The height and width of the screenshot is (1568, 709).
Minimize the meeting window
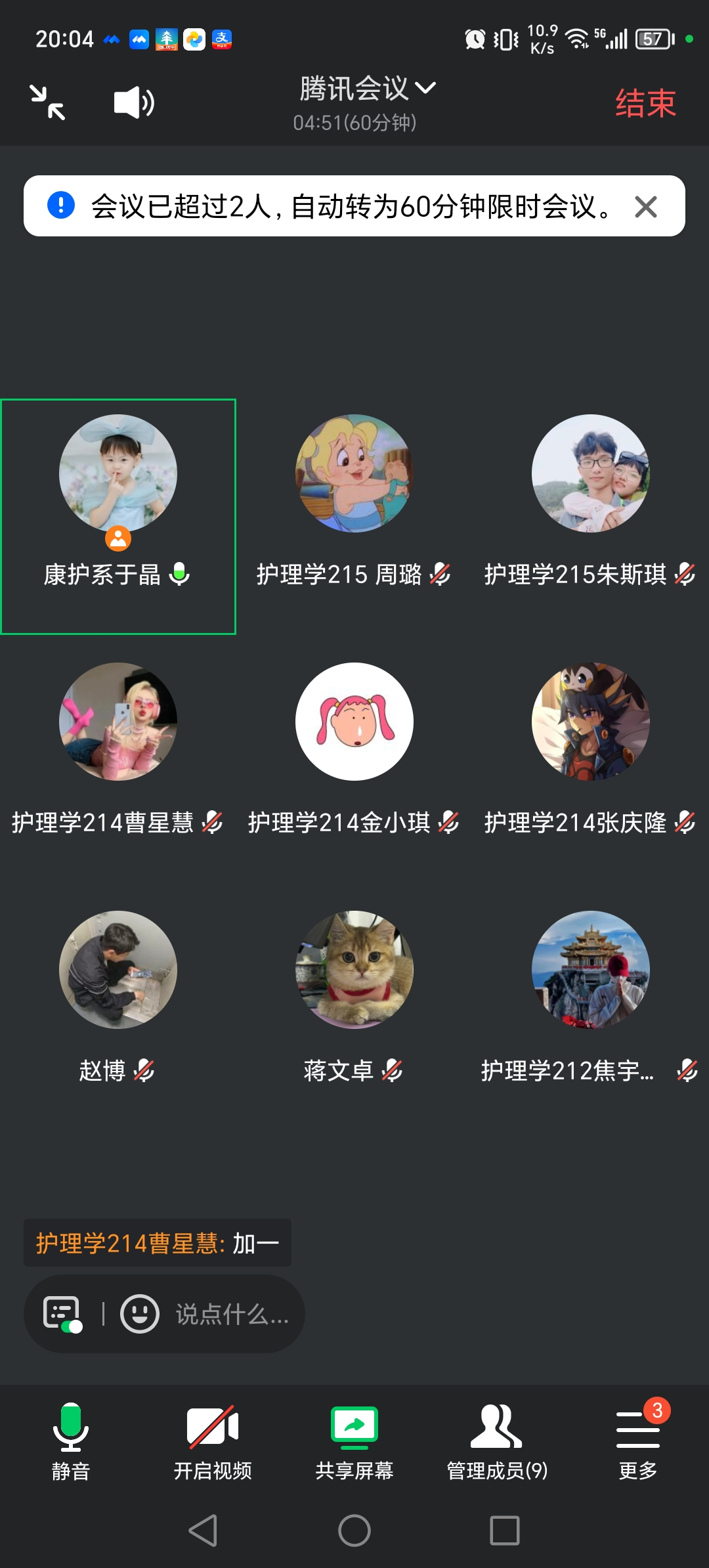pos(47,102)
